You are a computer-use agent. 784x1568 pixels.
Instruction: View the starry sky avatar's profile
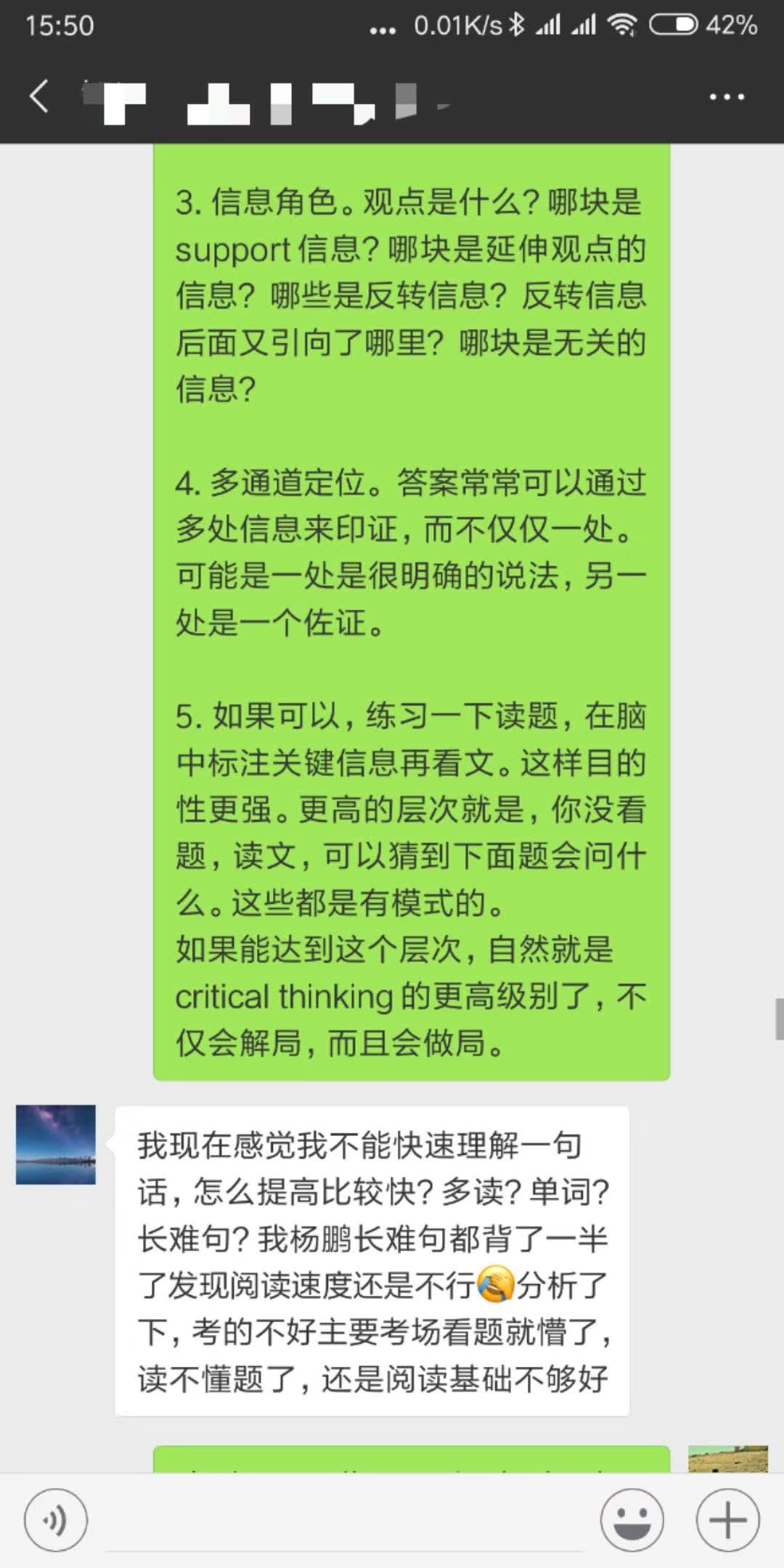pyautogui.click(x=56, y=1145)
